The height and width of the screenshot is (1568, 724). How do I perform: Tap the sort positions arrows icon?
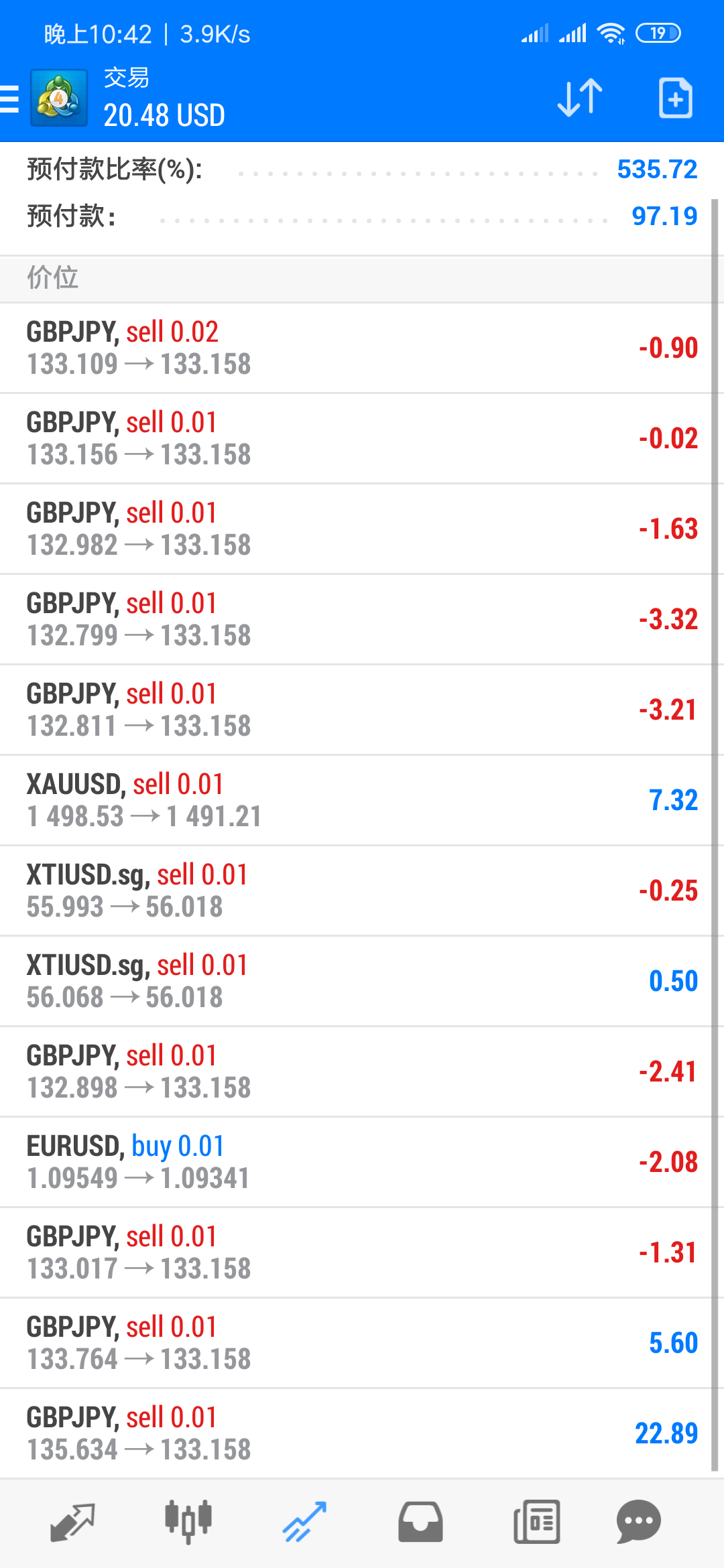pyautogui.click(x=580, y=98)
